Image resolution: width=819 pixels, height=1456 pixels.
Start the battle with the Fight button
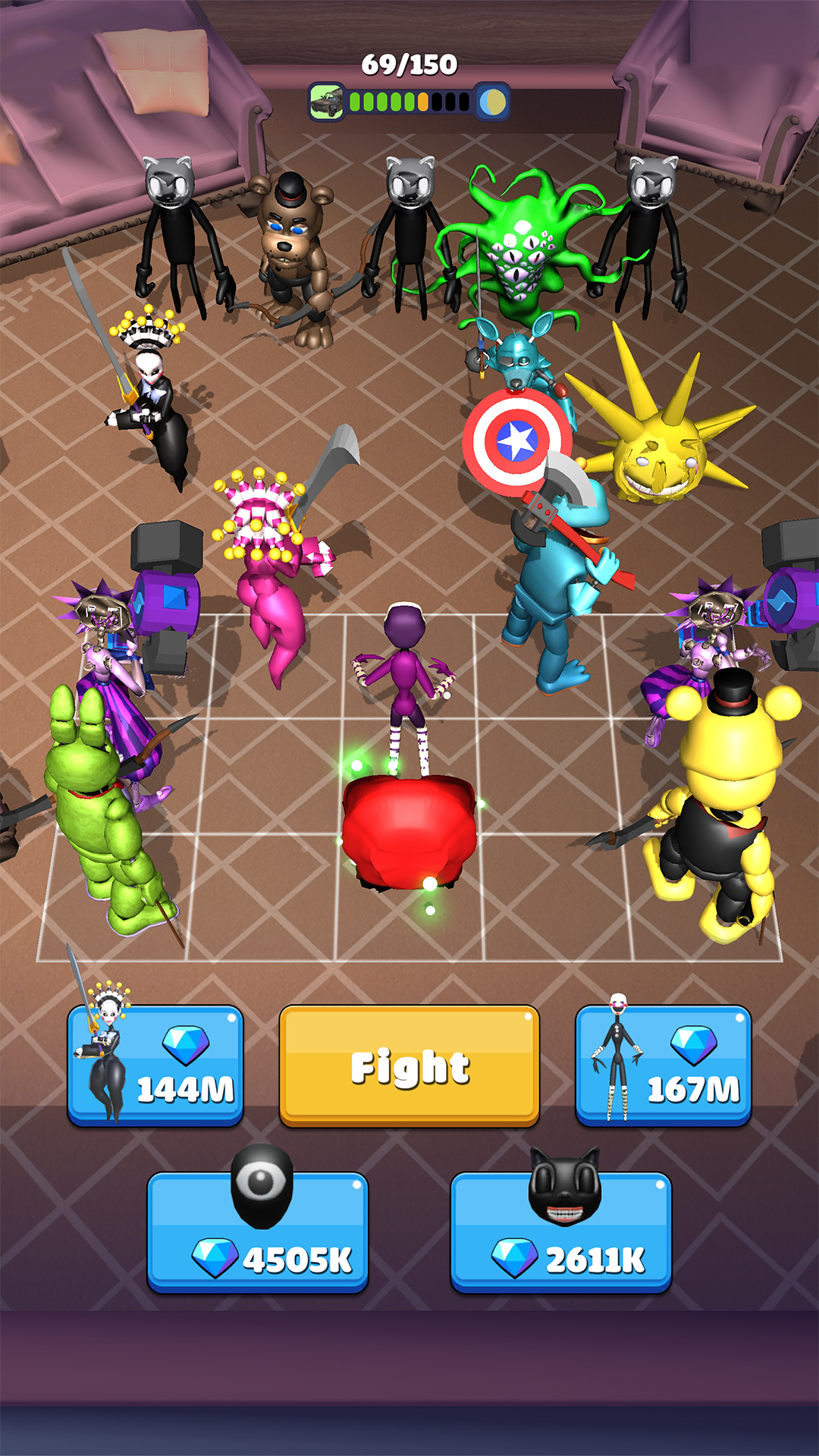[x=409, y=1065]
